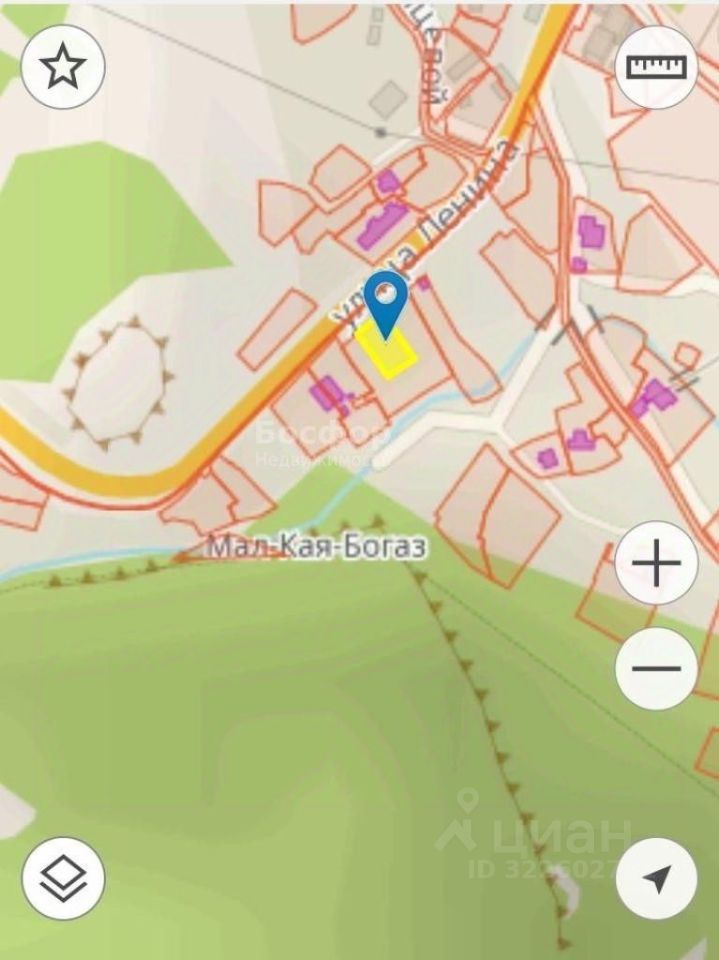The image size is (719, 960).
Task: Center map on my location arrow
Action: [656, 878]
